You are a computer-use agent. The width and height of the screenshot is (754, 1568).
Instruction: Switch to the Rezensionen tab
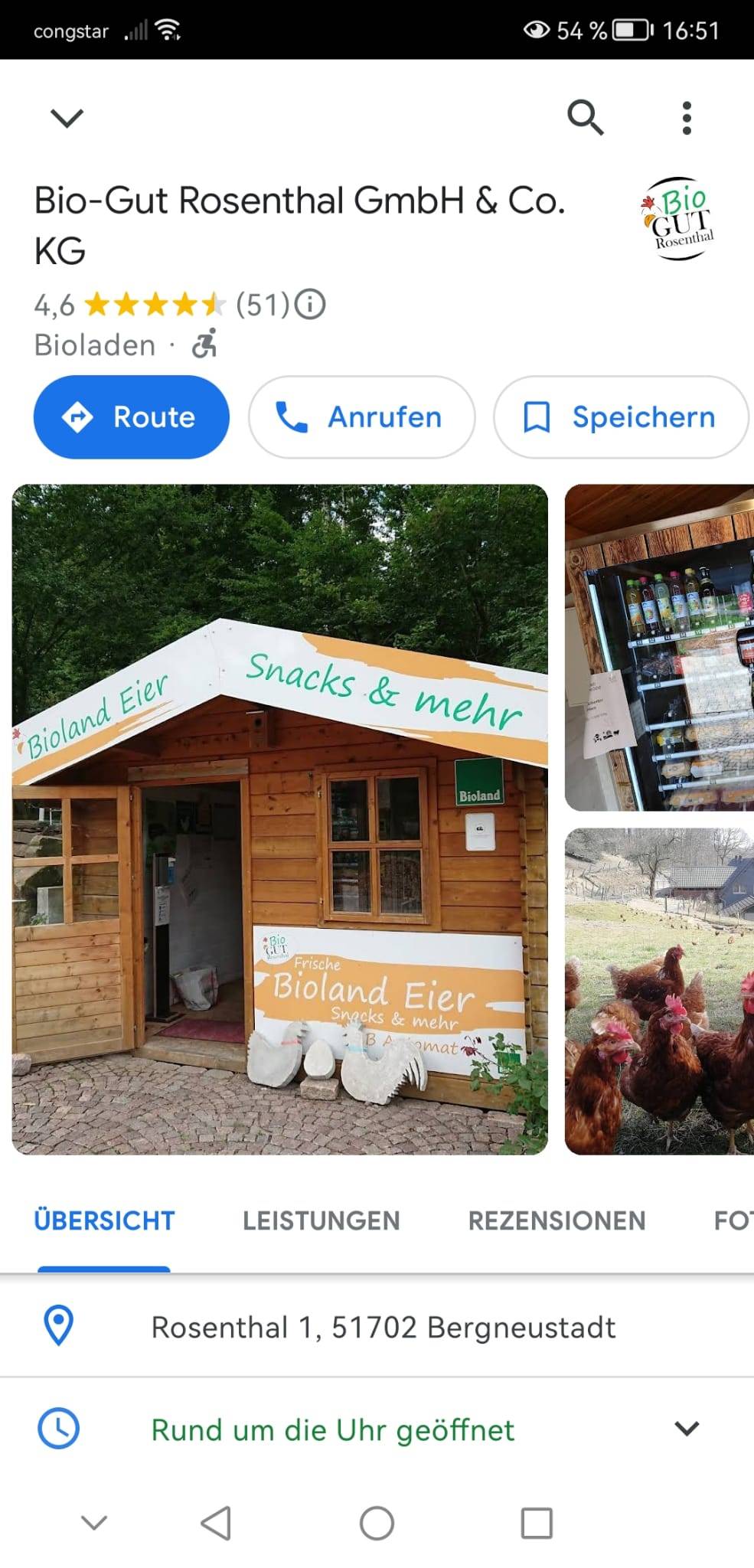coord(557,1220)
